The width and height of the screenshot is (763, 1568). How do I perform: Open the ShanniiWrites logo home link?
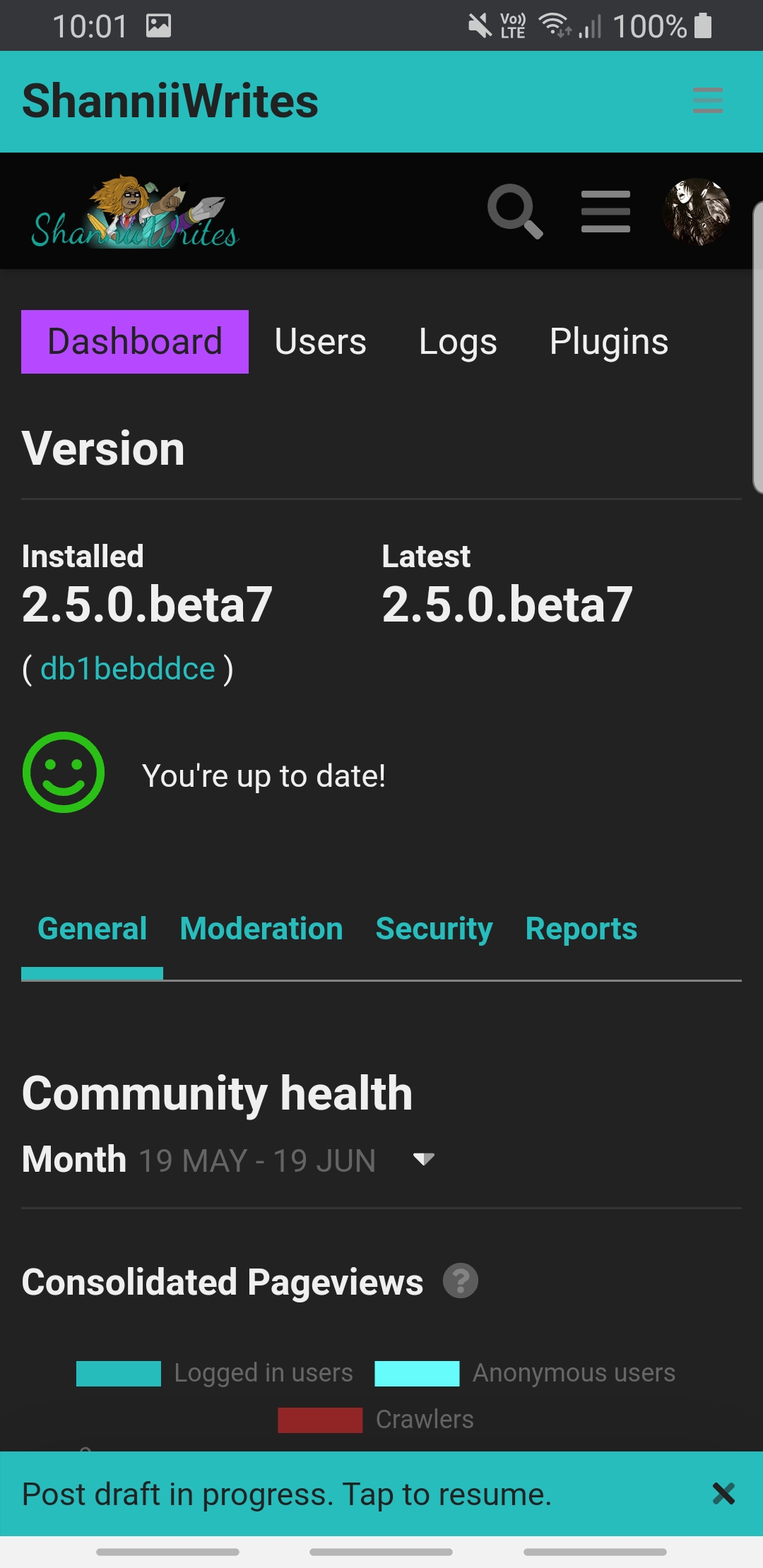135,213
